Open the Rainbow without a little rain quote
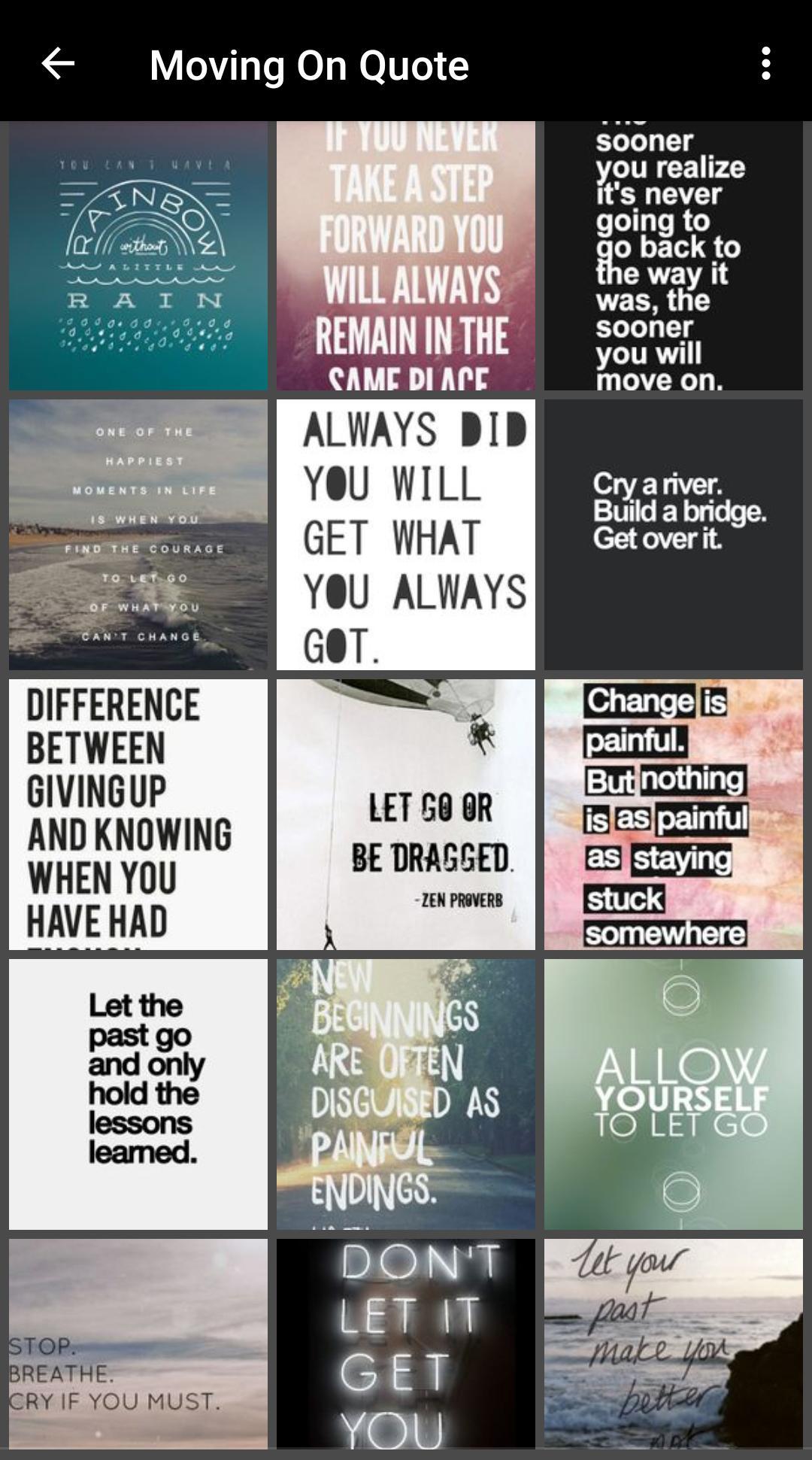The image size is (812, 1460). pyautogui.click(x=138, y=256)
